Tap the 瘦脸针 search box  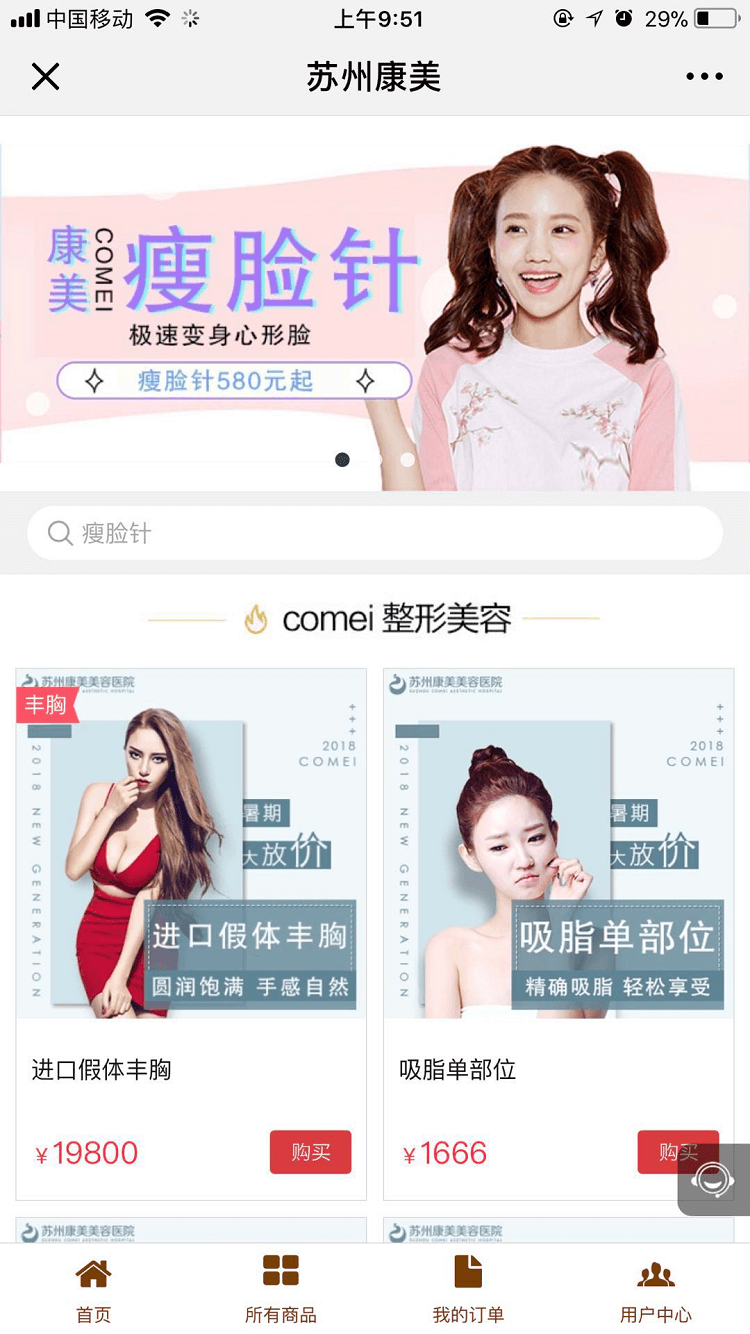374,533
